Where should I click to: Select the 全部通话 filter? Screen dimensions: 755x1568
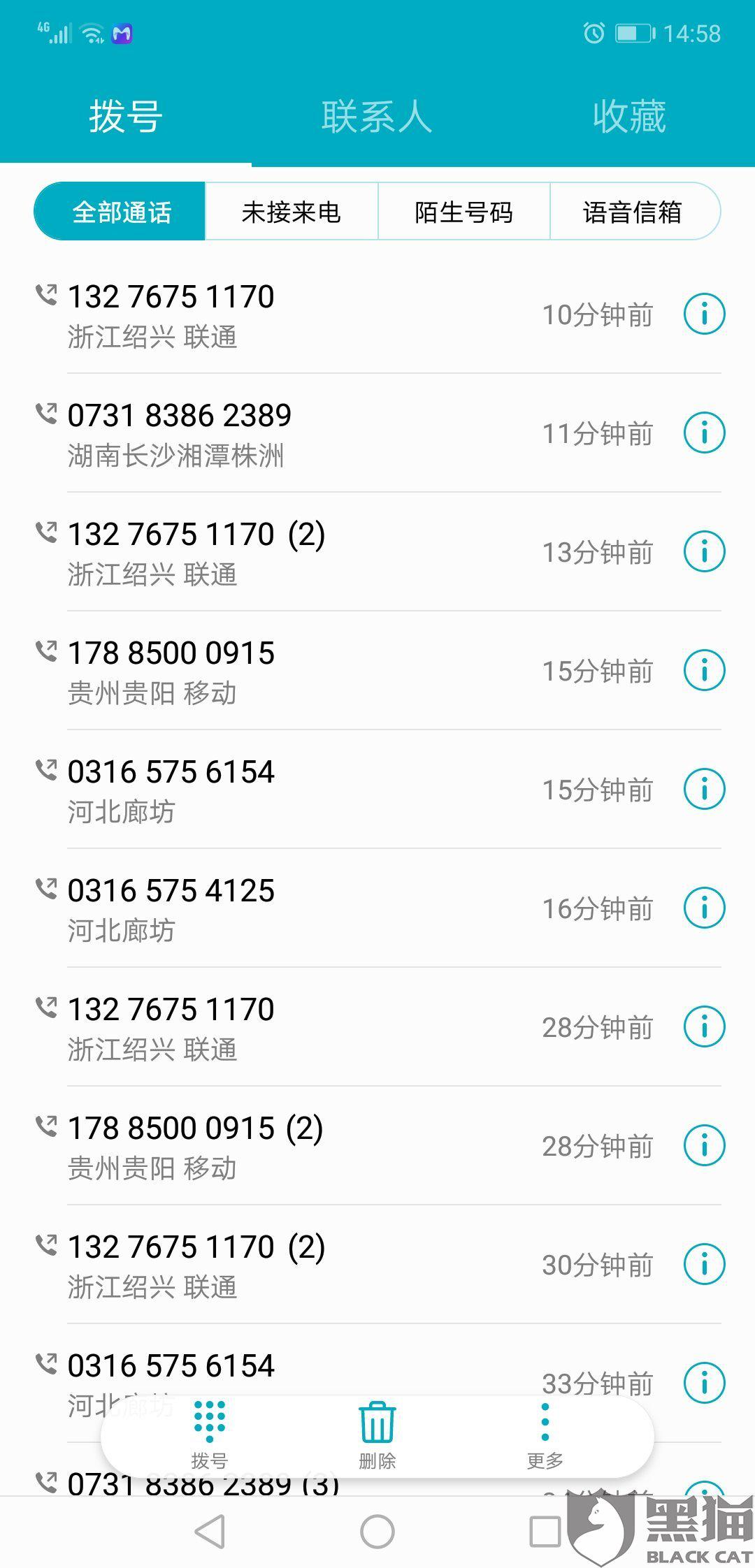[122, 212]
